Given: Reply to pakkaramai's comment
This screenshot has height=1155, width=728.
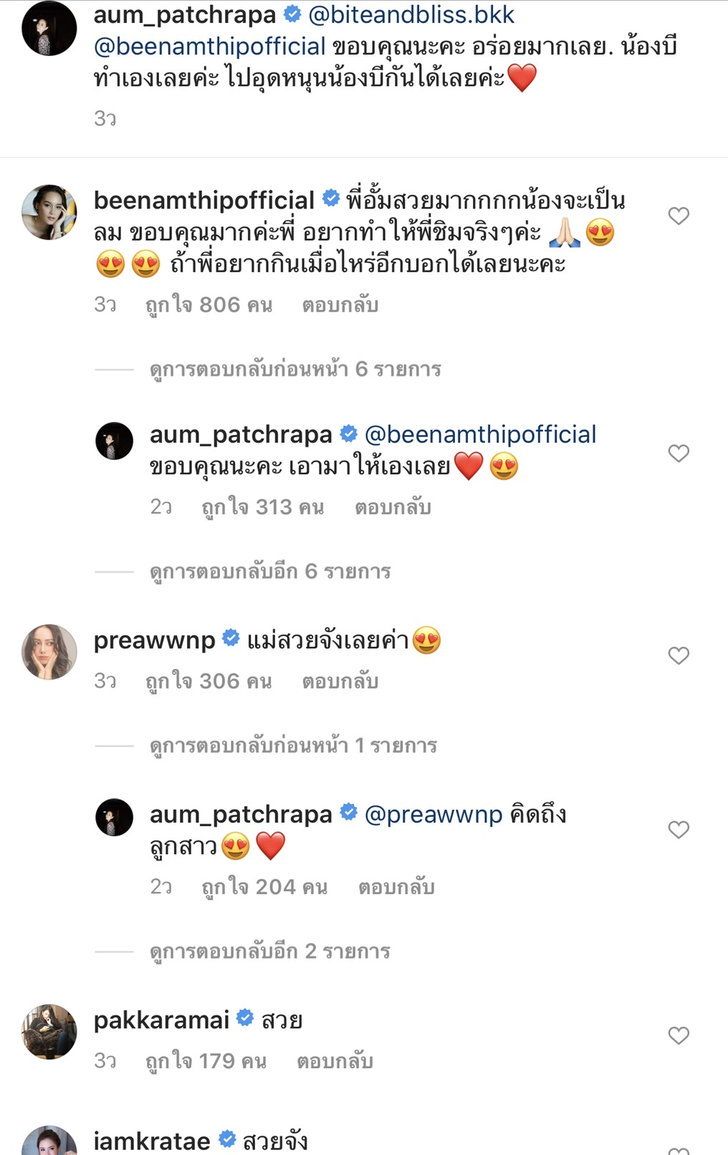Looking at the screenshot, I should coord(335,1061).
